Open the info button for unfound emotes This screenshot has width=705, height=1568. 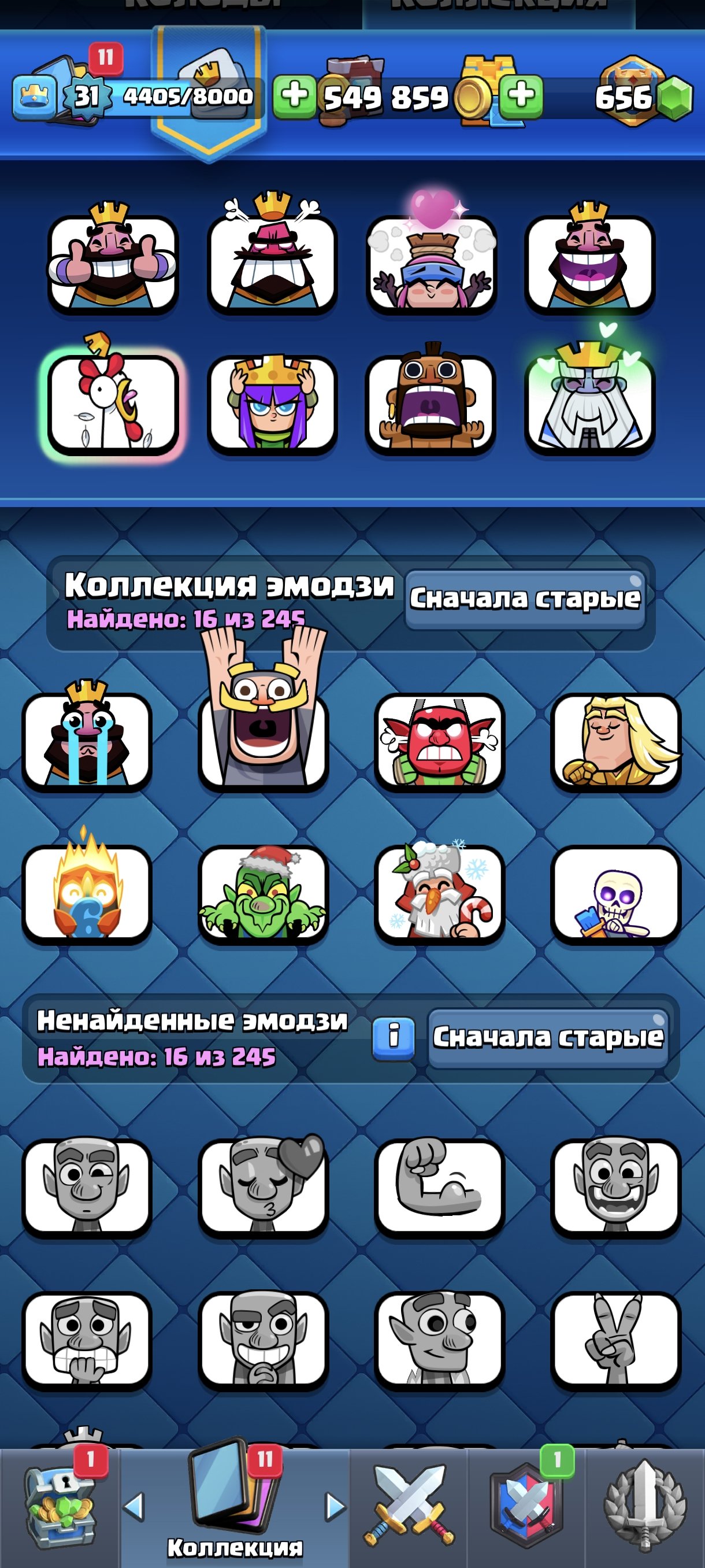click(x=394, y=1037)
